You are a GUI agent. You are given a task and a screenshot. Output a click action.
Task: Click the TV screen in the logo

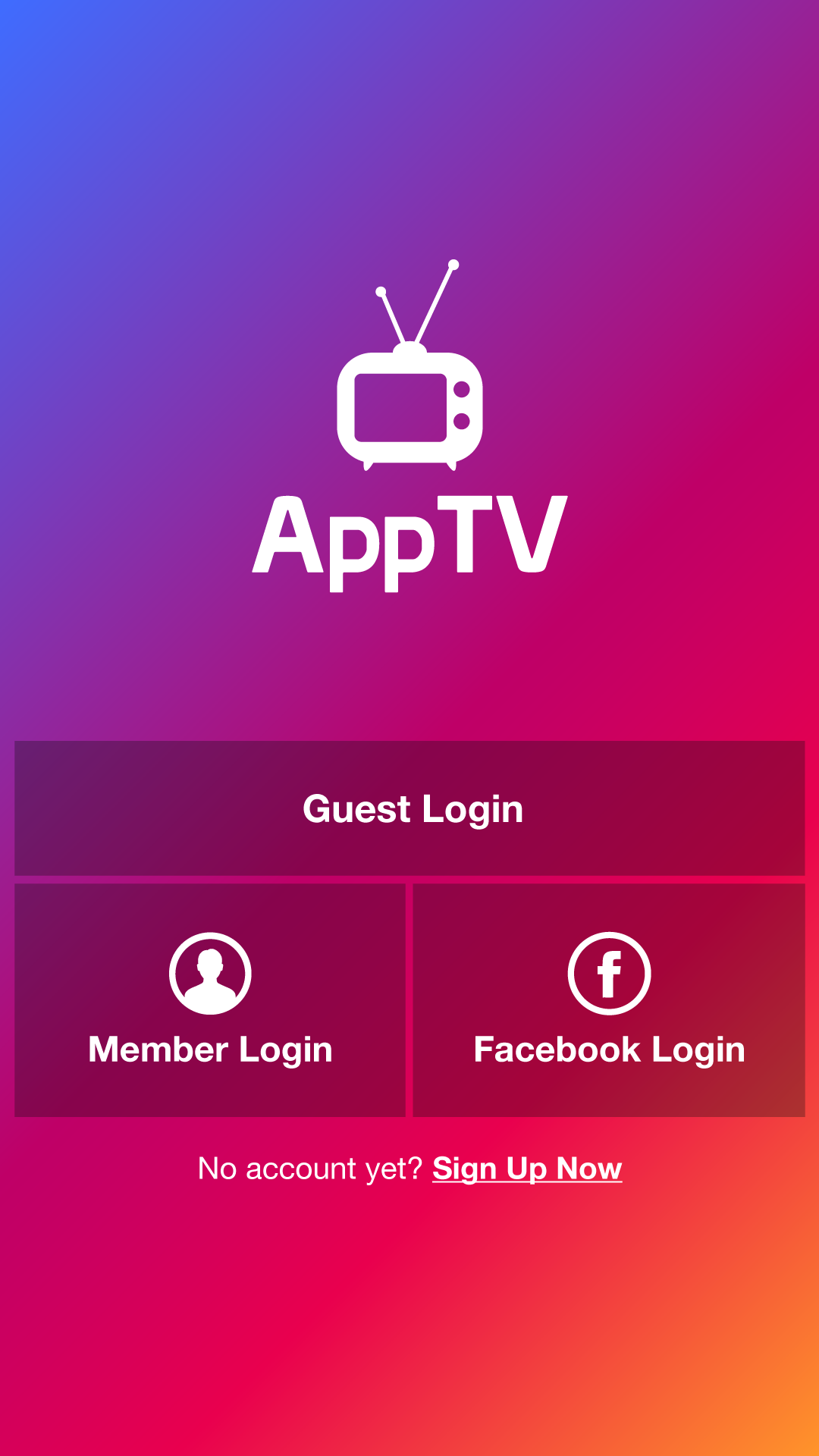click(x=402, y=406)
